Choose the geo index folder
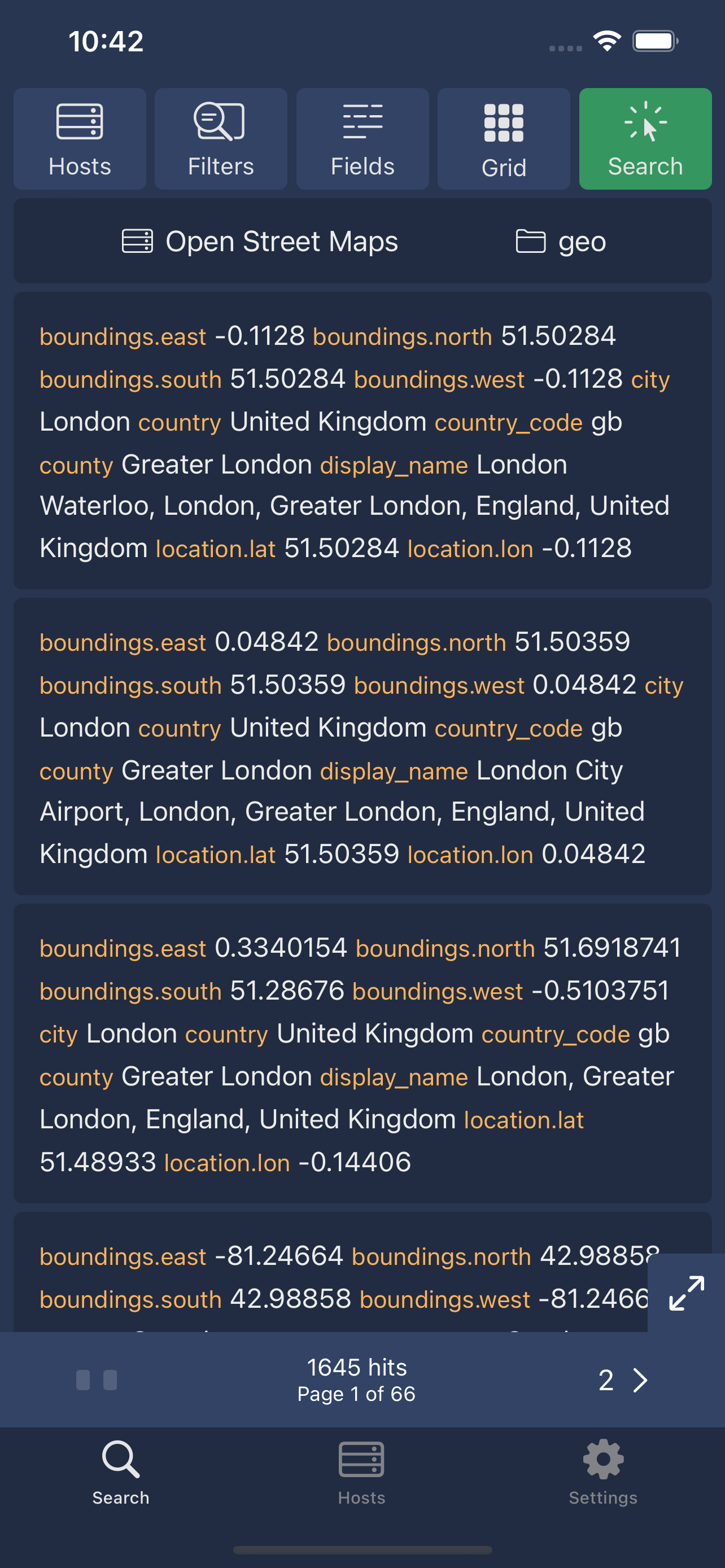This screenshot has width=725, height=1568. (x=561, y=242)
